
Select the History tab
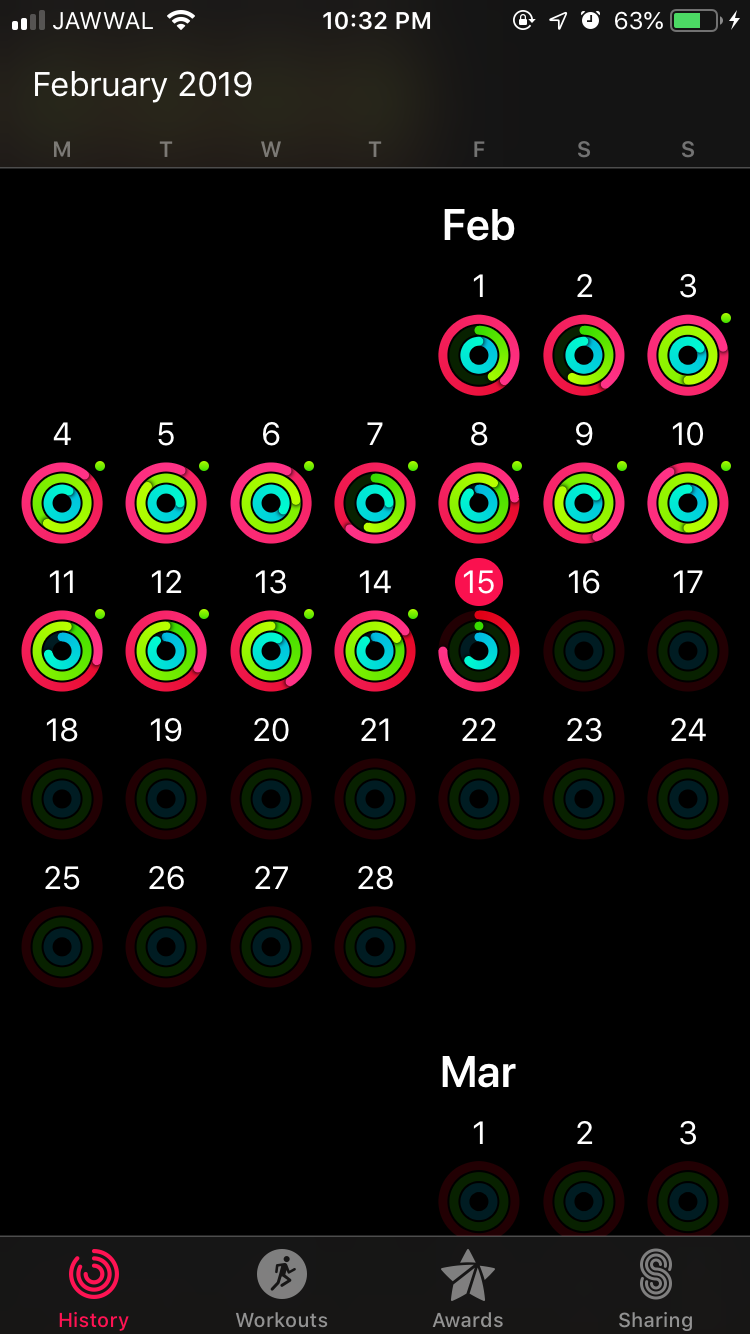(93, 1288)
